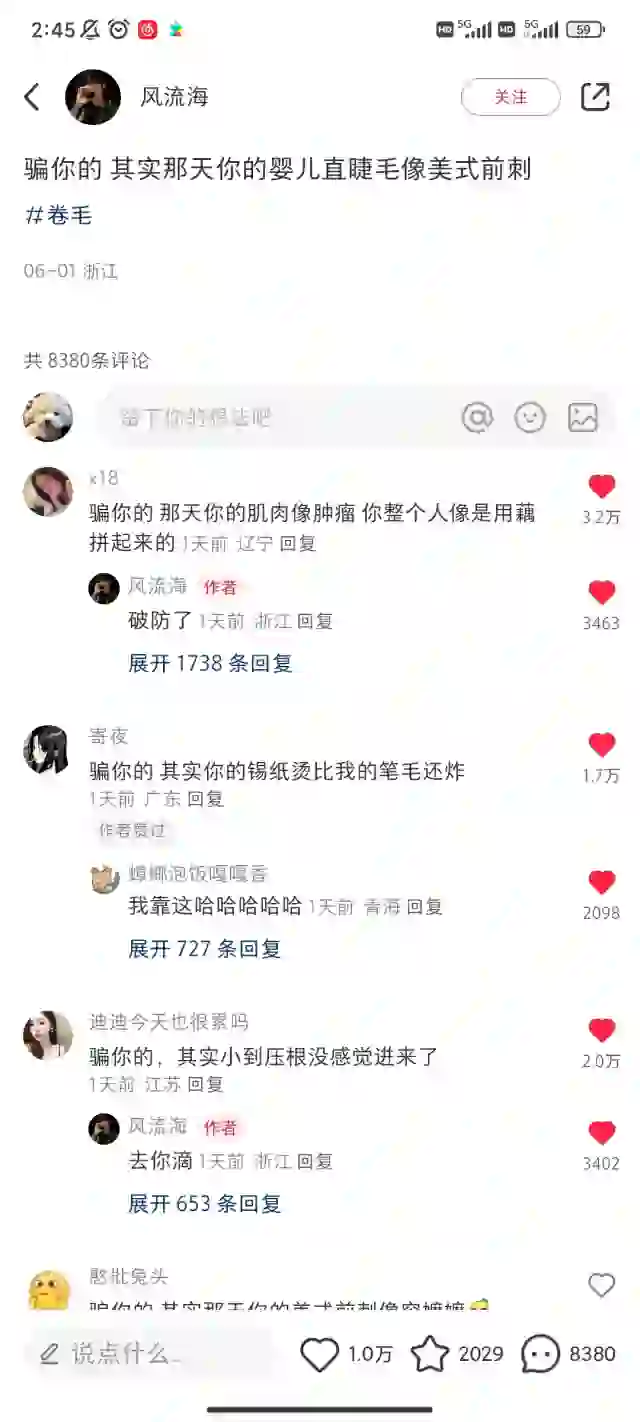Share this post via the top-right icon
This screenshot has width=640, height=1422.
click(x=595, y=97)
